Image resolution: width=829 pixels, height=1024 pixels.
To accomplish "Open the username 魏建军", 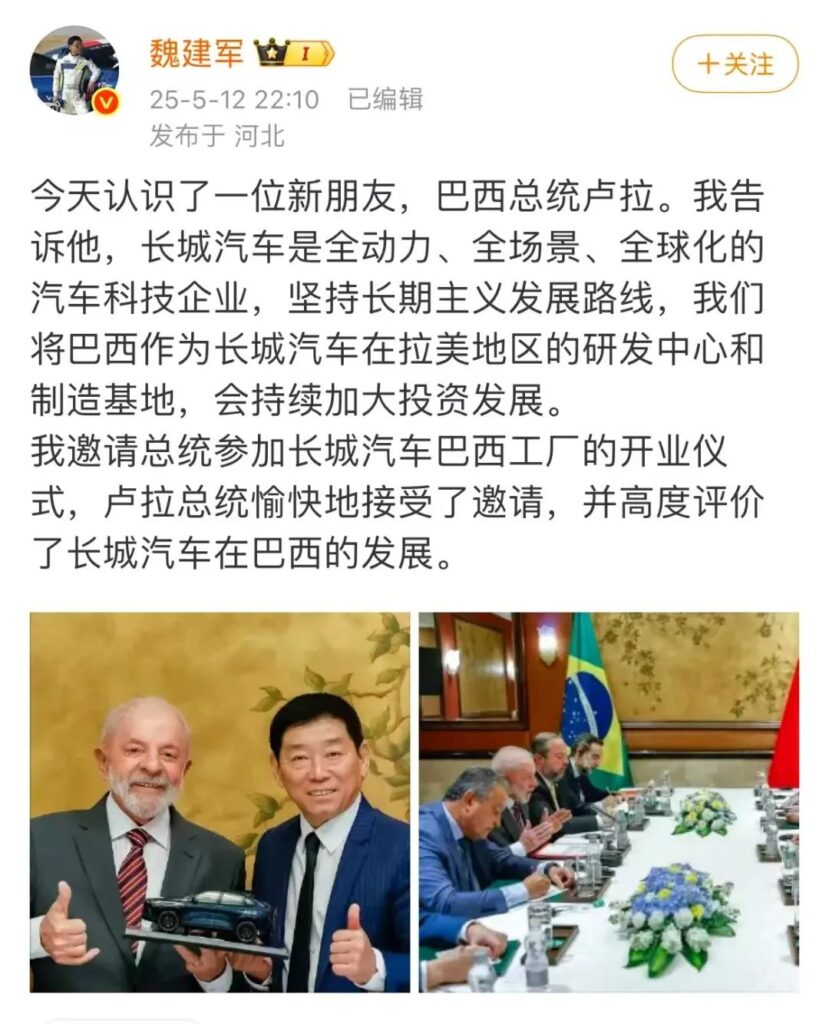I will 196,54.
